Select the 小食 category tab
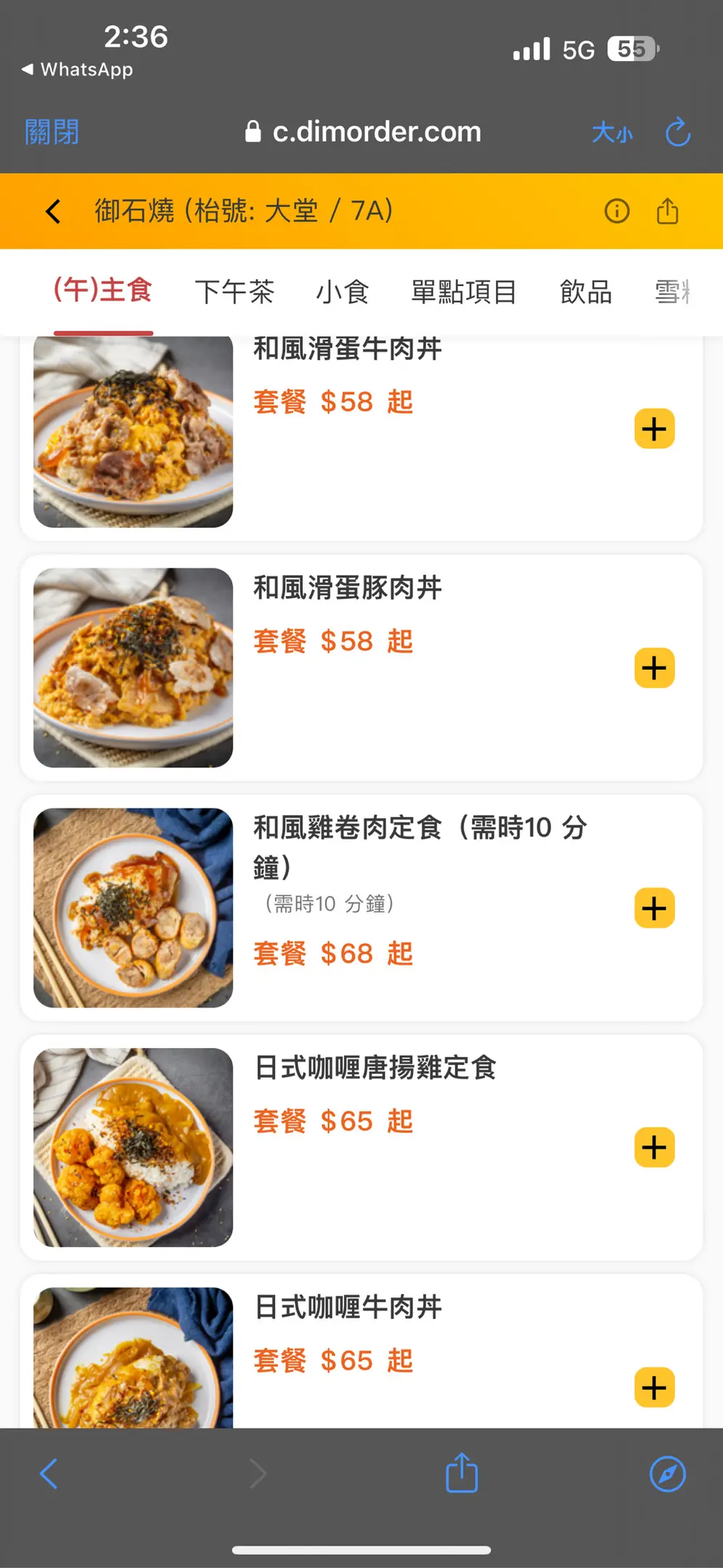 point(343,292)
